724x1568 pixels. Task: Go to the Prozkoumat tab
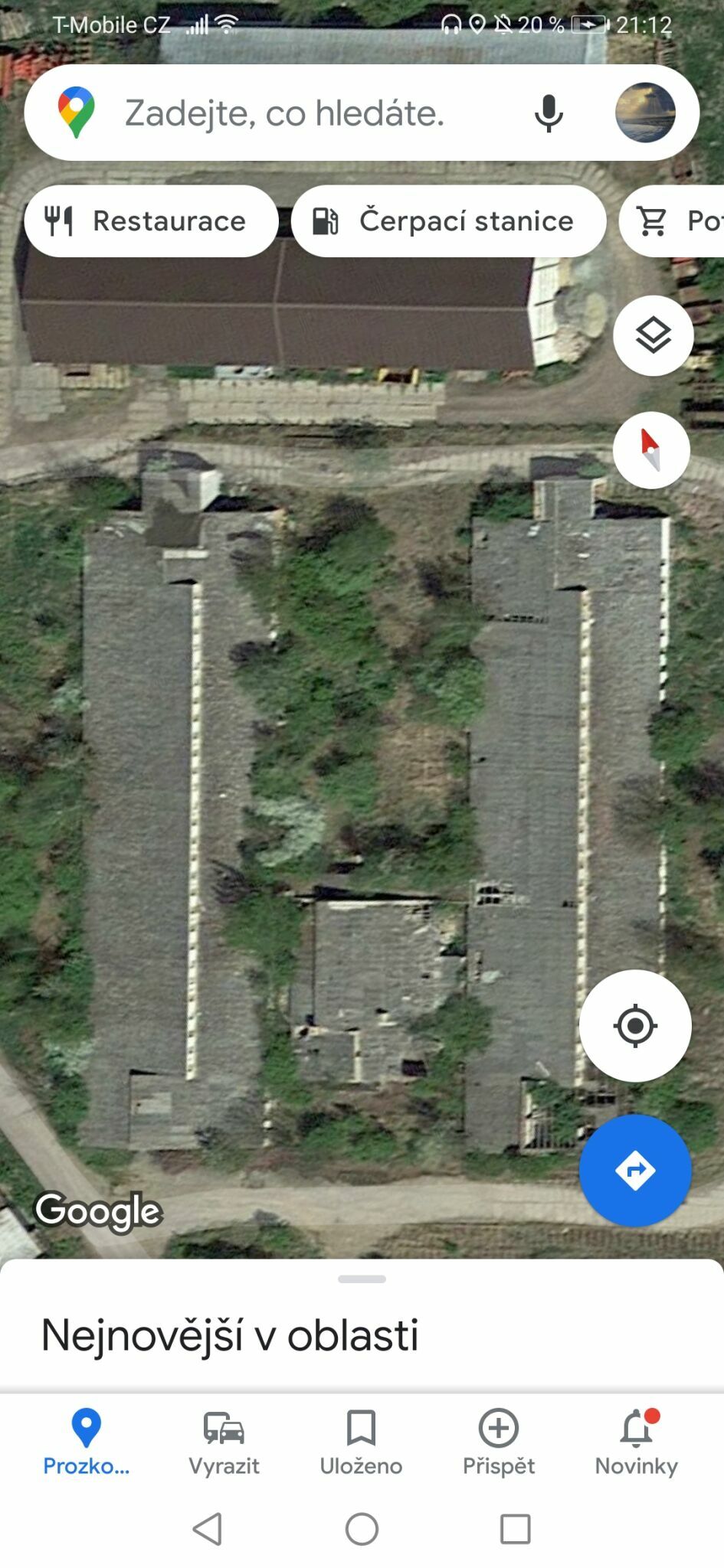[86, 1442]
